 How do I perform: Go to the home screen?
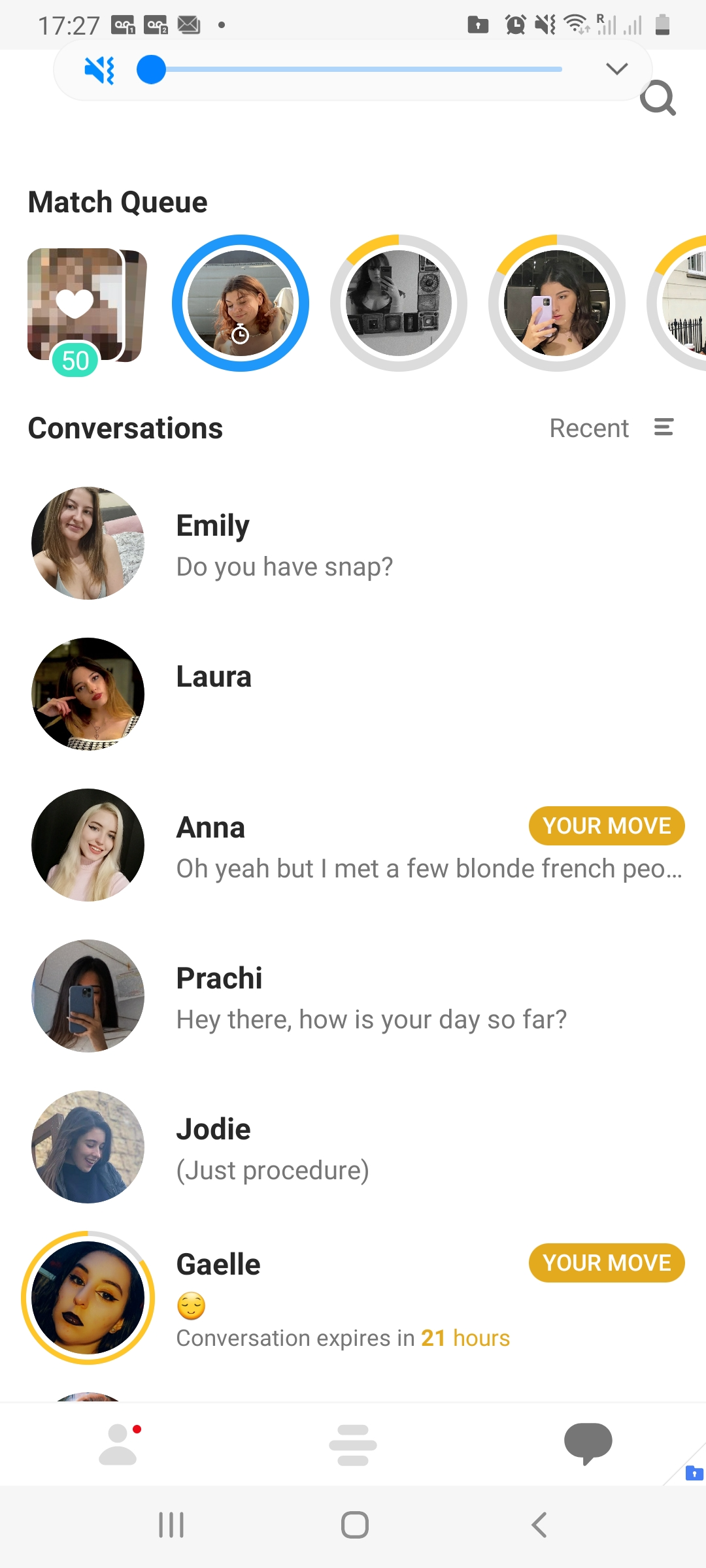pos(354,1526)
